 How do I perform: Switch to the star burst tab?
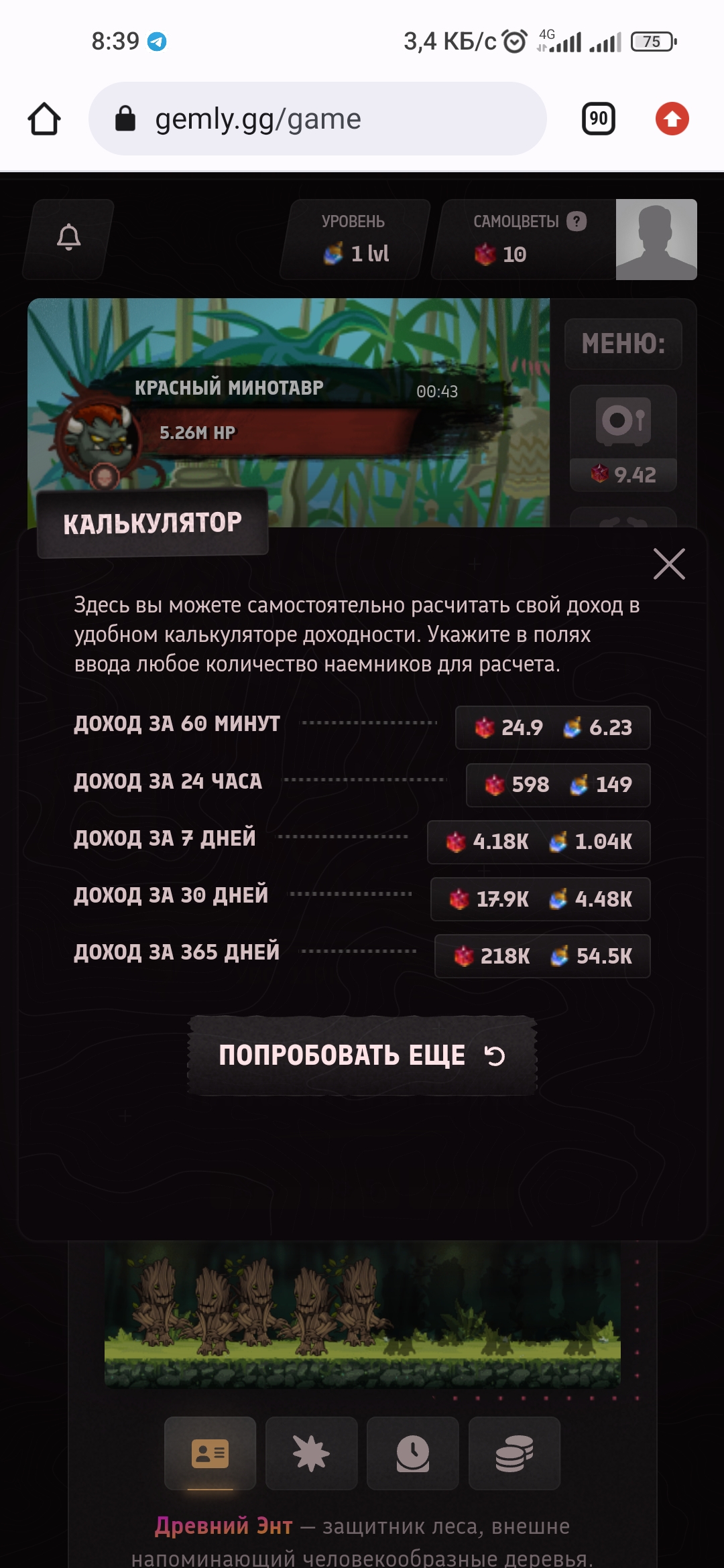pyautogui.click(x=311, y=1453)
